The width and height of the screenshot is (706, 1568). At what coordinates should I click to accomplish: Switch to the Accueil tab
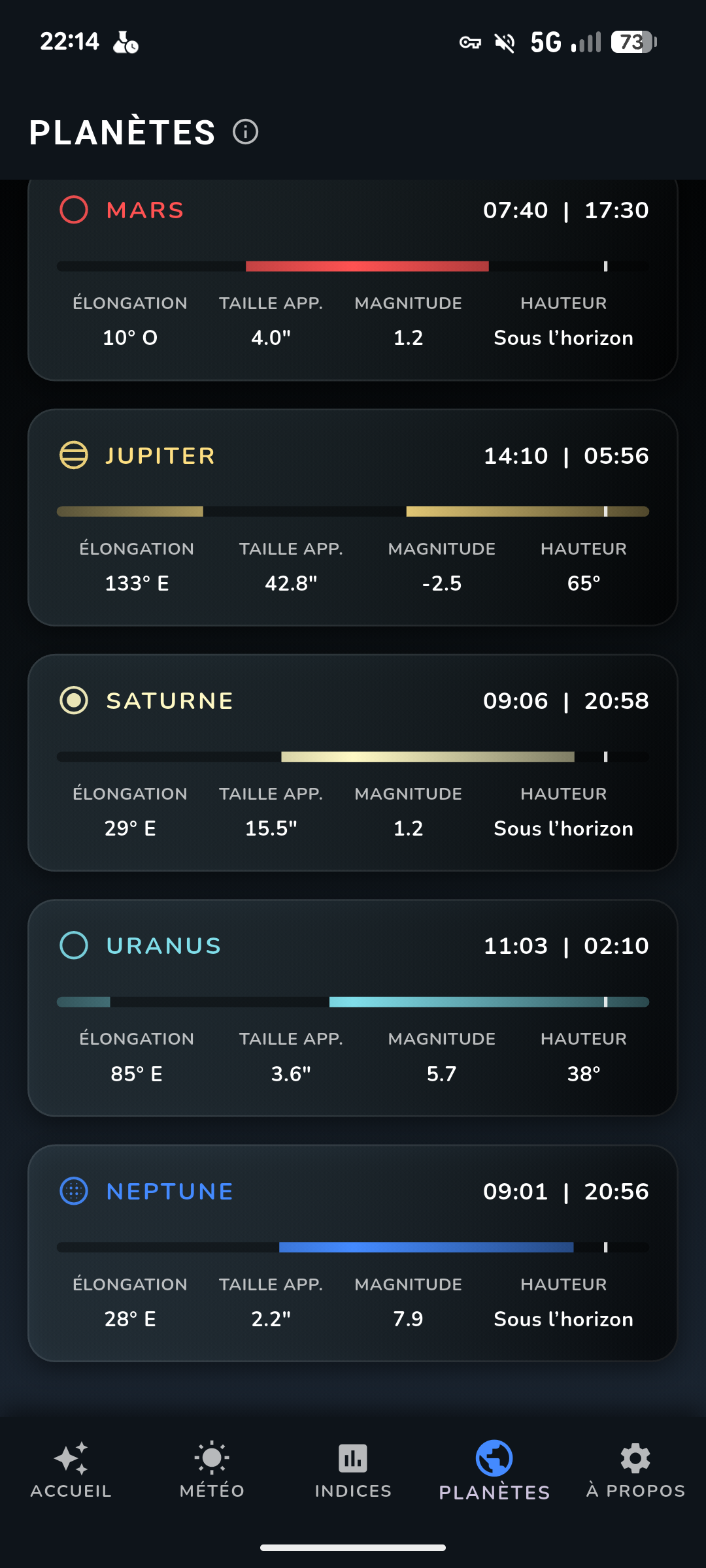click(x=71, y=1469)
